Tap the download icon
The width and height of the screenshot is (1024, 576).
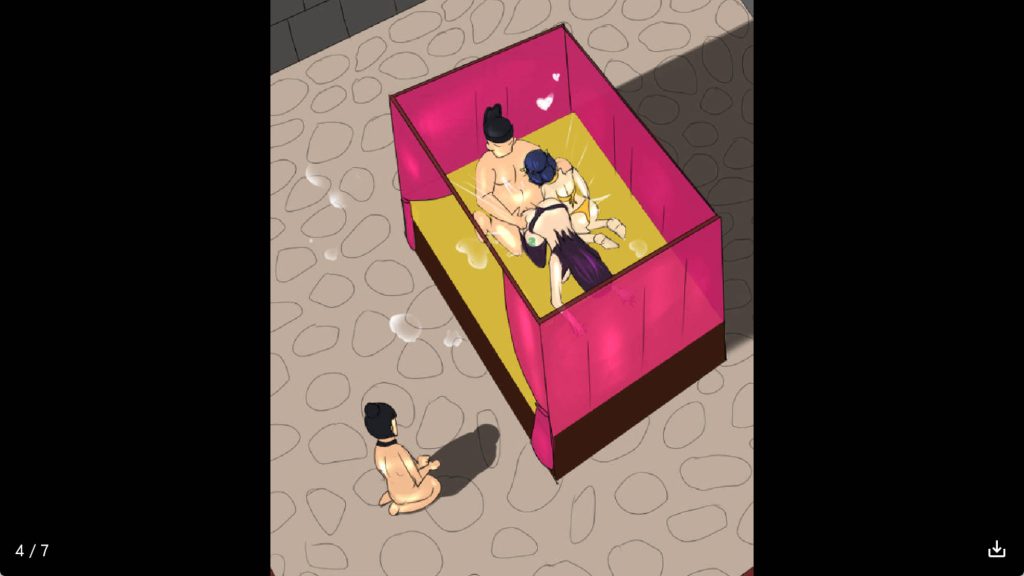996,549
